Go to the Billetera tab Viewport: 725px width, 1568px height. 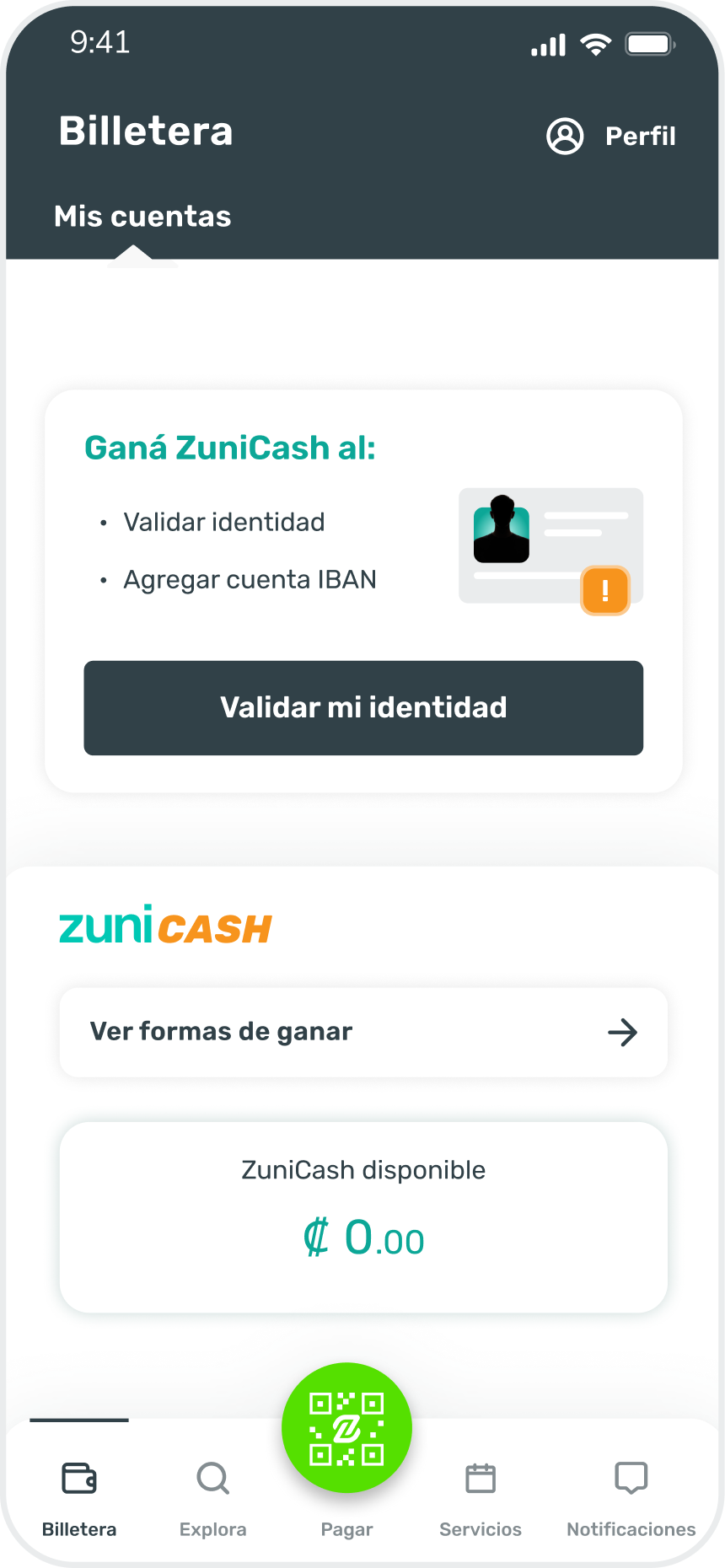pos(79,1498)
